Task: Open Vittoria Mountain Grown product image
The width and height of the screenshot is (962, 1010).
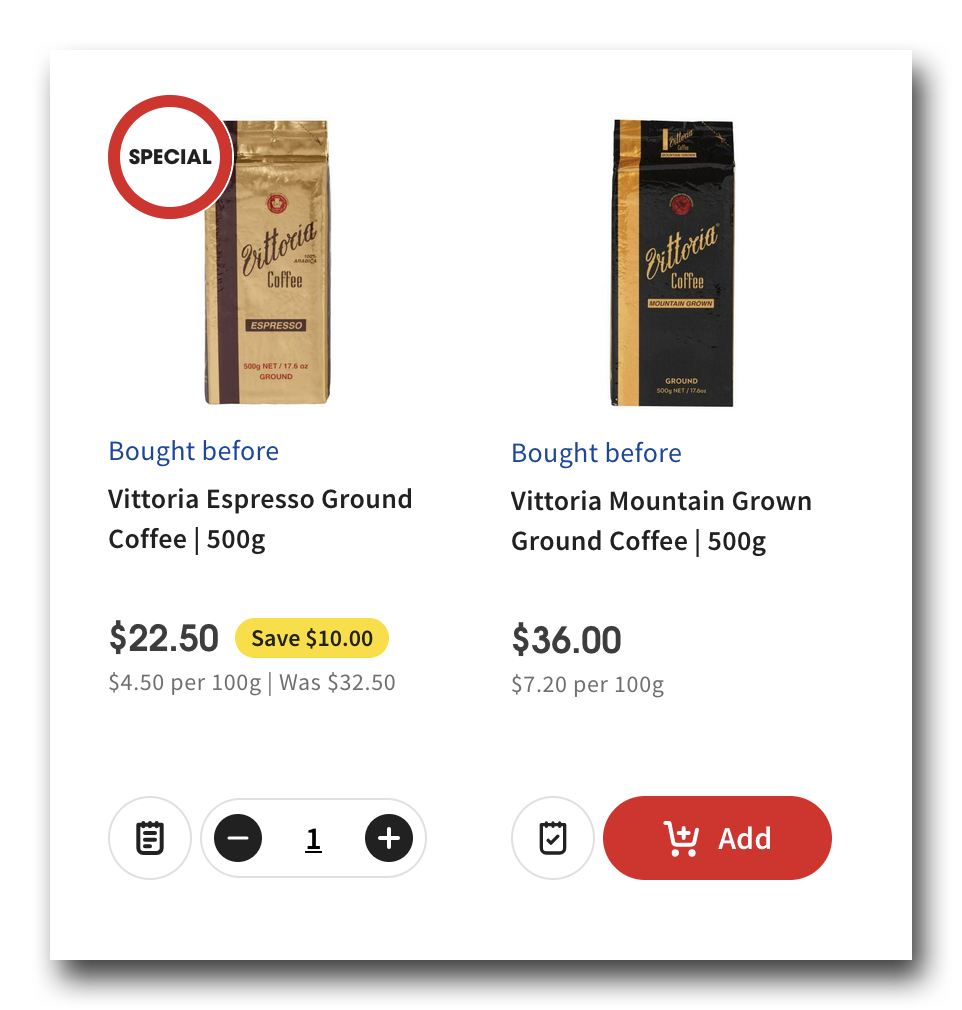Action: pos(672,263)
